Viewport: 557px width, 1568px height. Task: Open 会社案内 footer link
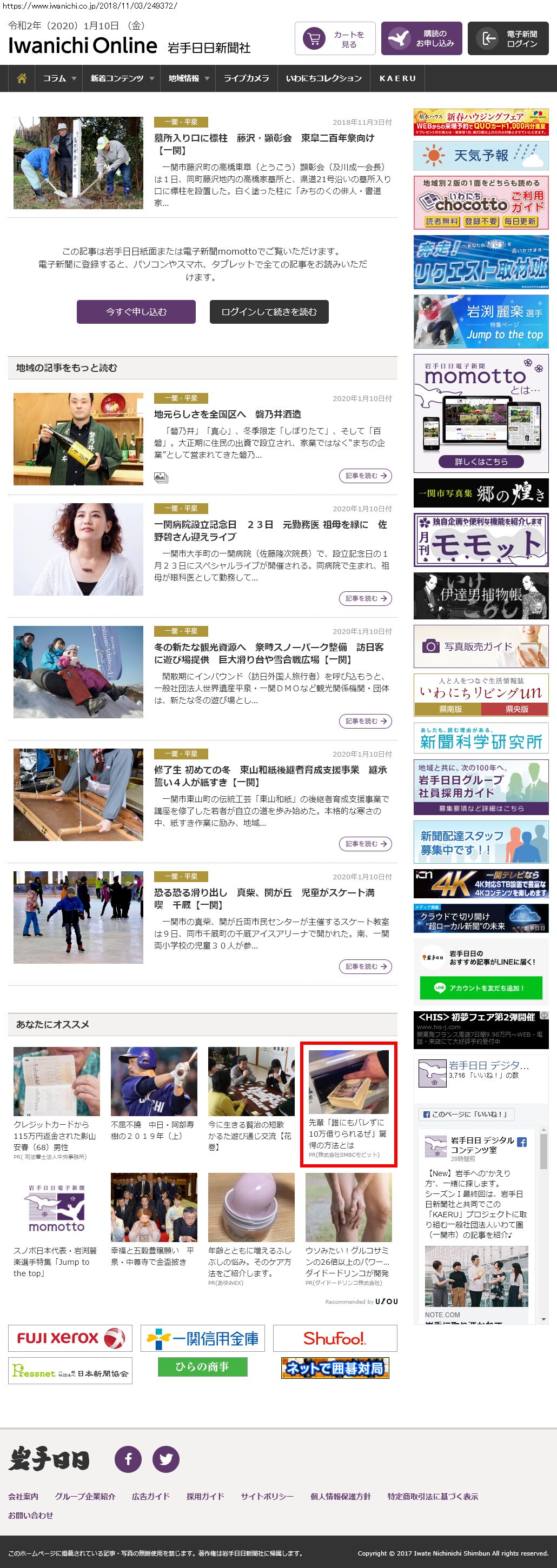pyautogui.click(x=23, y=1496)
